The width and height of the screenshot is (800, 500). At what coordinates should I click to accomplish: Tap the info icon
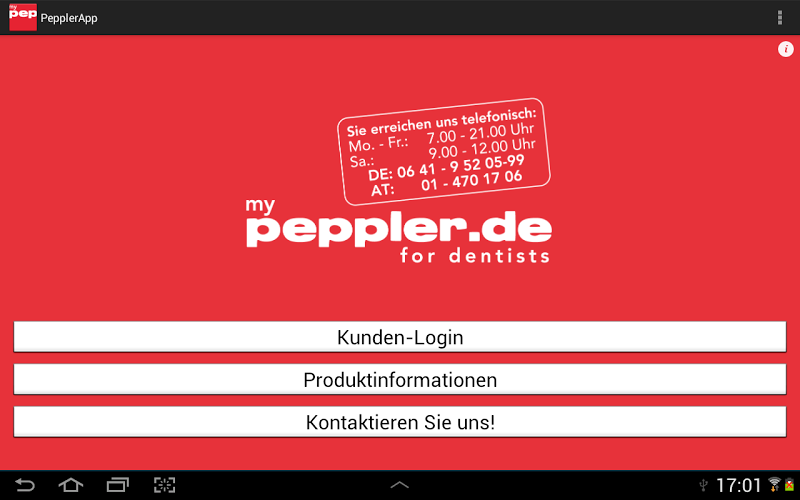(x=785, y=50)
